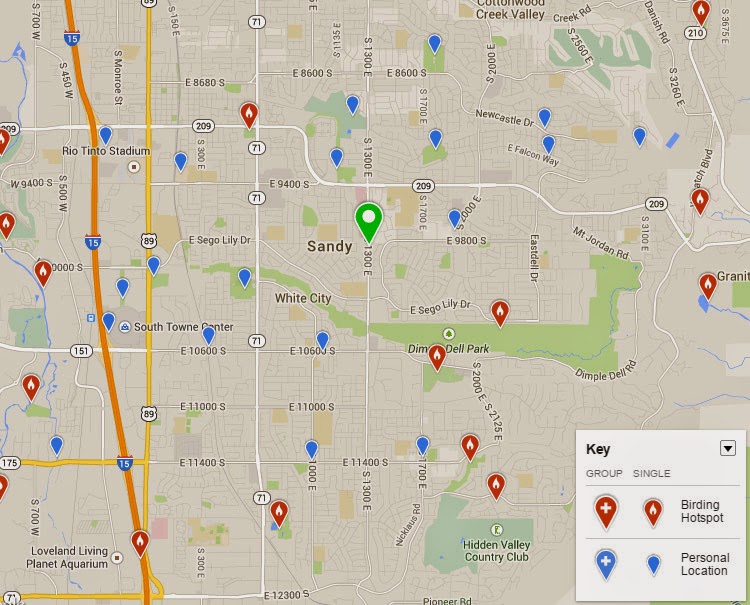Select the blue marker on Newcastle Dr

[544, 117]
